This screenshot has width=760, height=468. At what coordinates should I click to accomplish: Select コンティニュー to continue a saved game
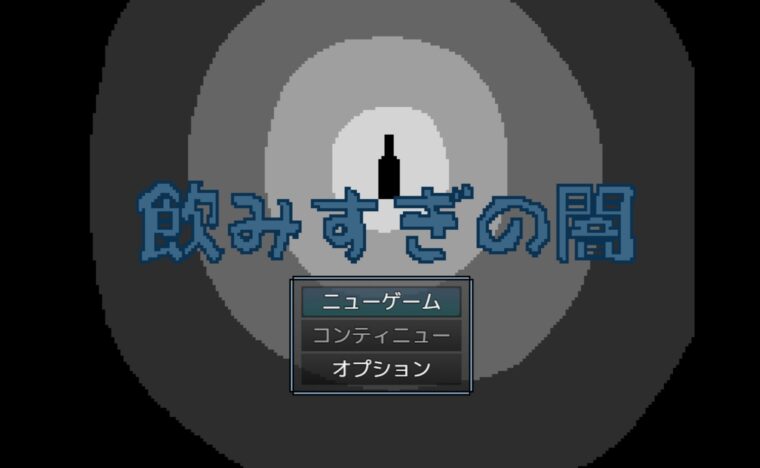tap(381, 335)
